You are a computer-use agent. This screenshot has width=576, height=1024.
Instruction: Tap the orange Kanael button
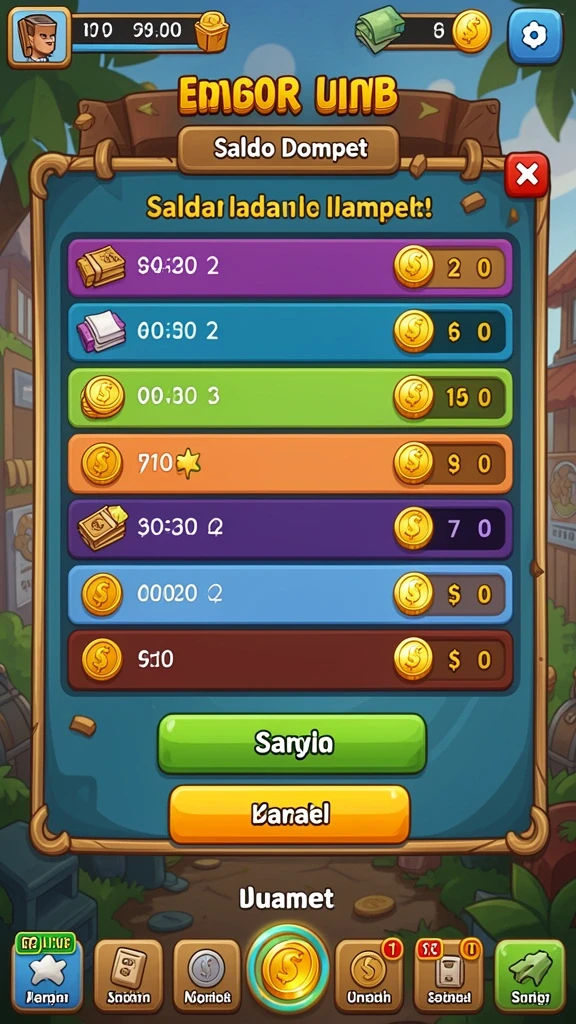pos(289,814)
